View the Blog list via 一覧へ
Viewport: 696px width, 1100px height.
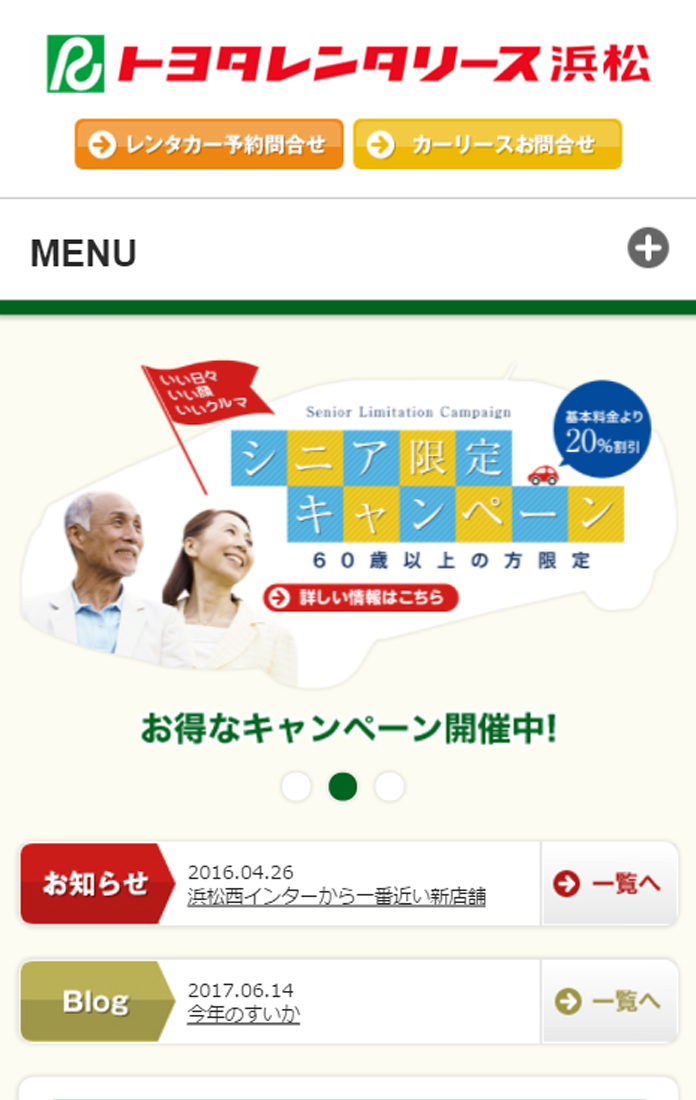click(x=609, y=1001)
